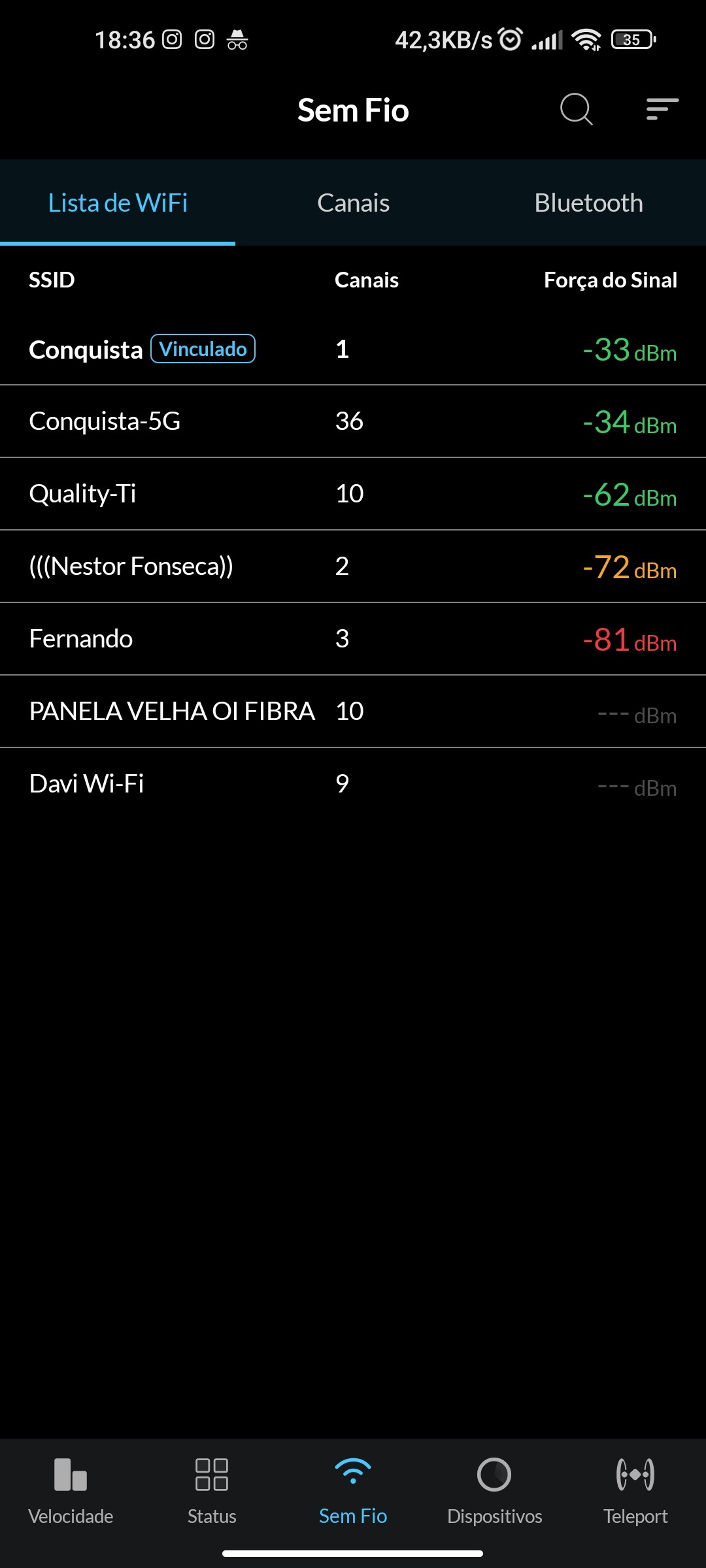Open the sort filter icon
Image resolution: width=706 pixels, height=1568 pixels.
click(662, 109)
